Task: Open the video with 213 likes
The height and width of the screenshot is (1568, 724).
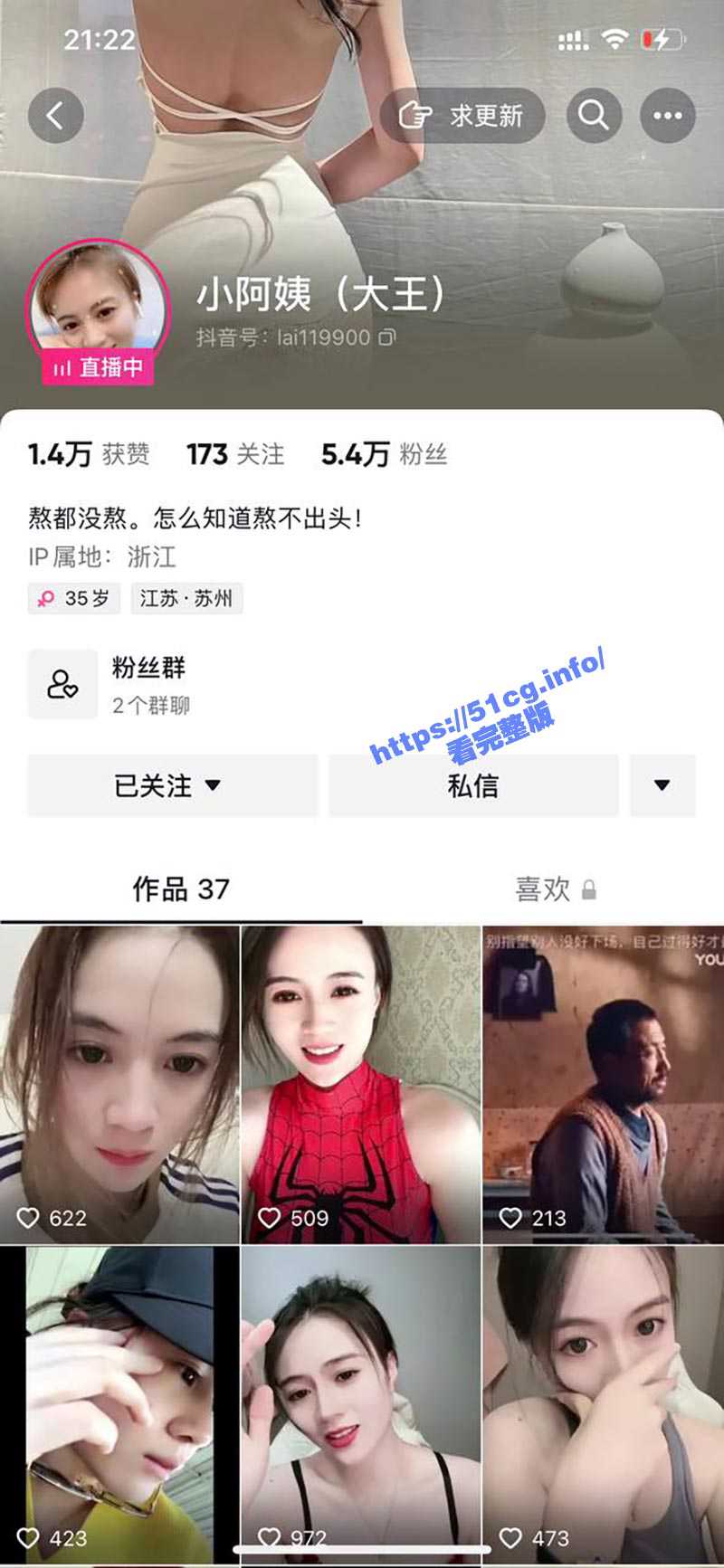Action: [x=603, y=1084]
